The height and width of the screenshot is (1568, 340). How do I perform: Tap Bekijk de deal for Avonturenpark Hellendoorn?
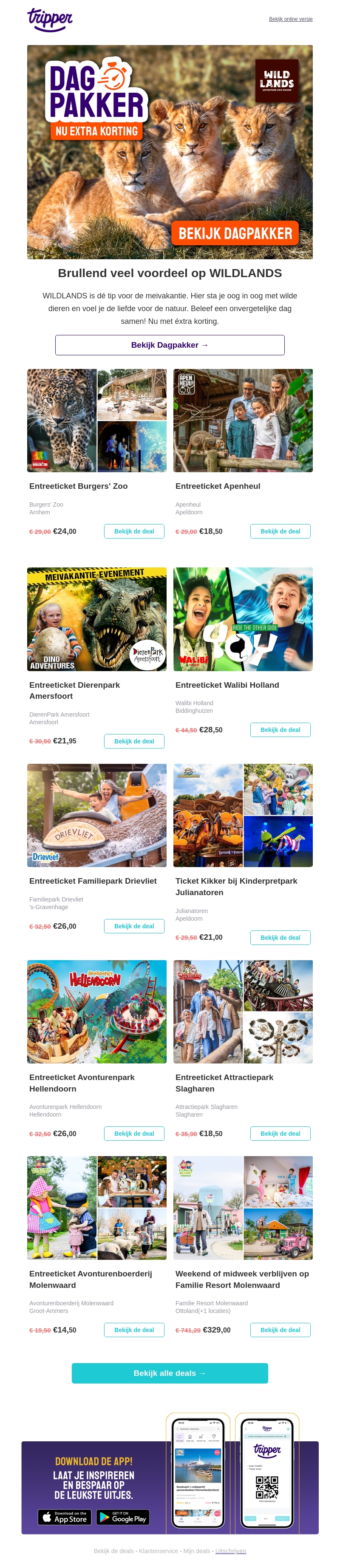point(134,1134)
